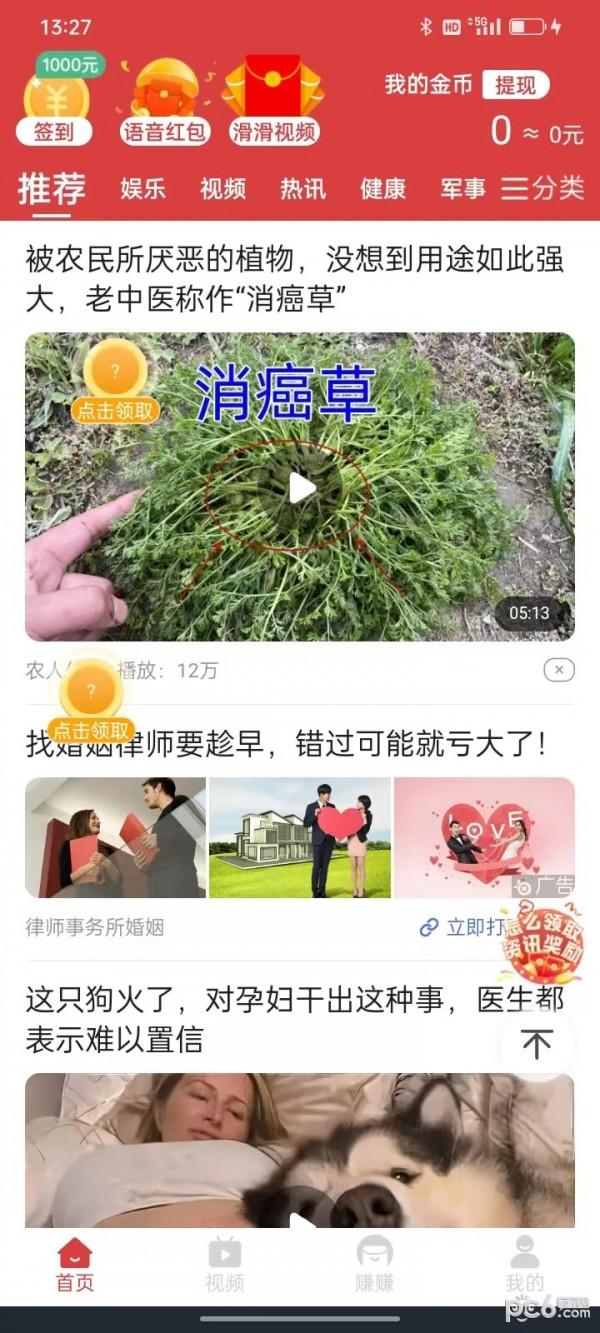Image resolution: width=600 pixels, height=1333 pixels.
Task: Switch to the 热讯 tab
Action: (302, 188)
